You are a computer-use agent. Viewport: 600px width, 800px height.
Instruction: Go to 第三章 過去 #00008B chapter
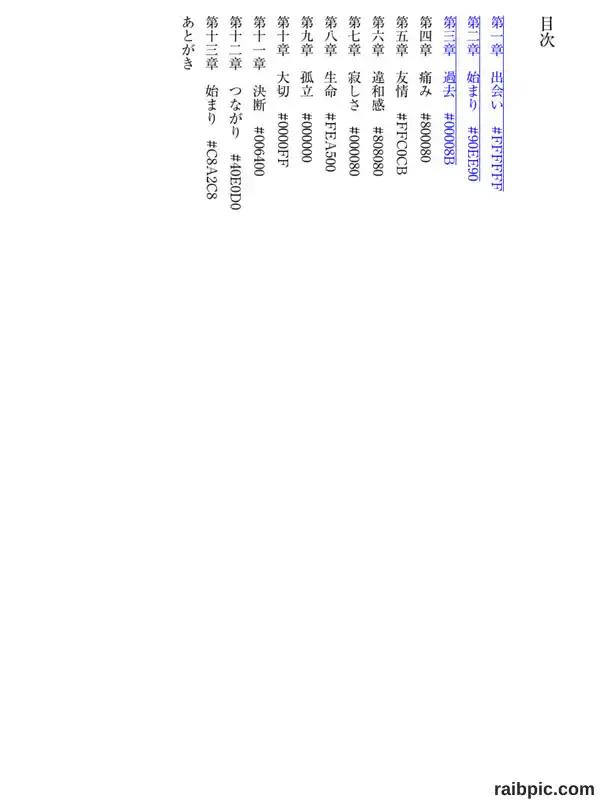click(x=450, y=89)
